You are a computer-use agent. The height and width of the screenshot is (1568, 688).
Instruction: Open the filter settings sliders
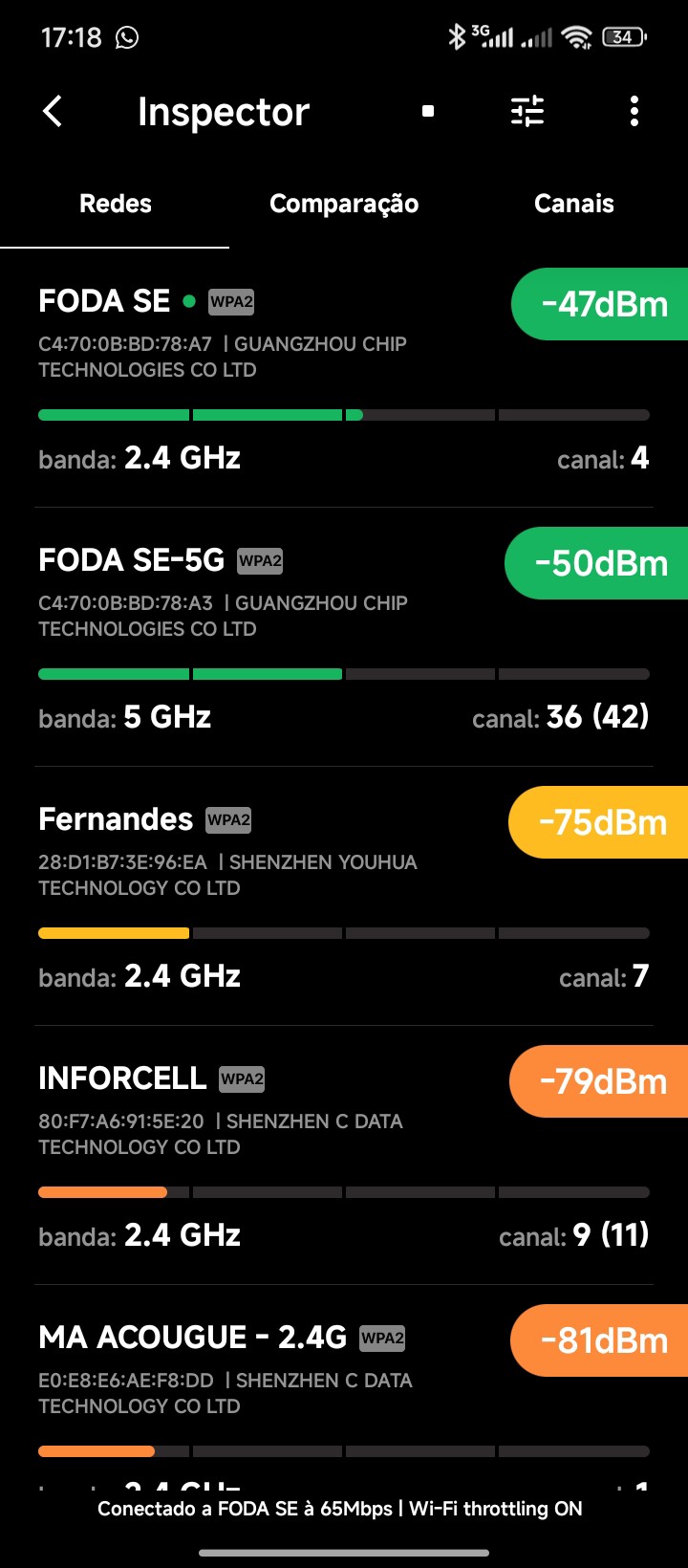tap(527, 112)
